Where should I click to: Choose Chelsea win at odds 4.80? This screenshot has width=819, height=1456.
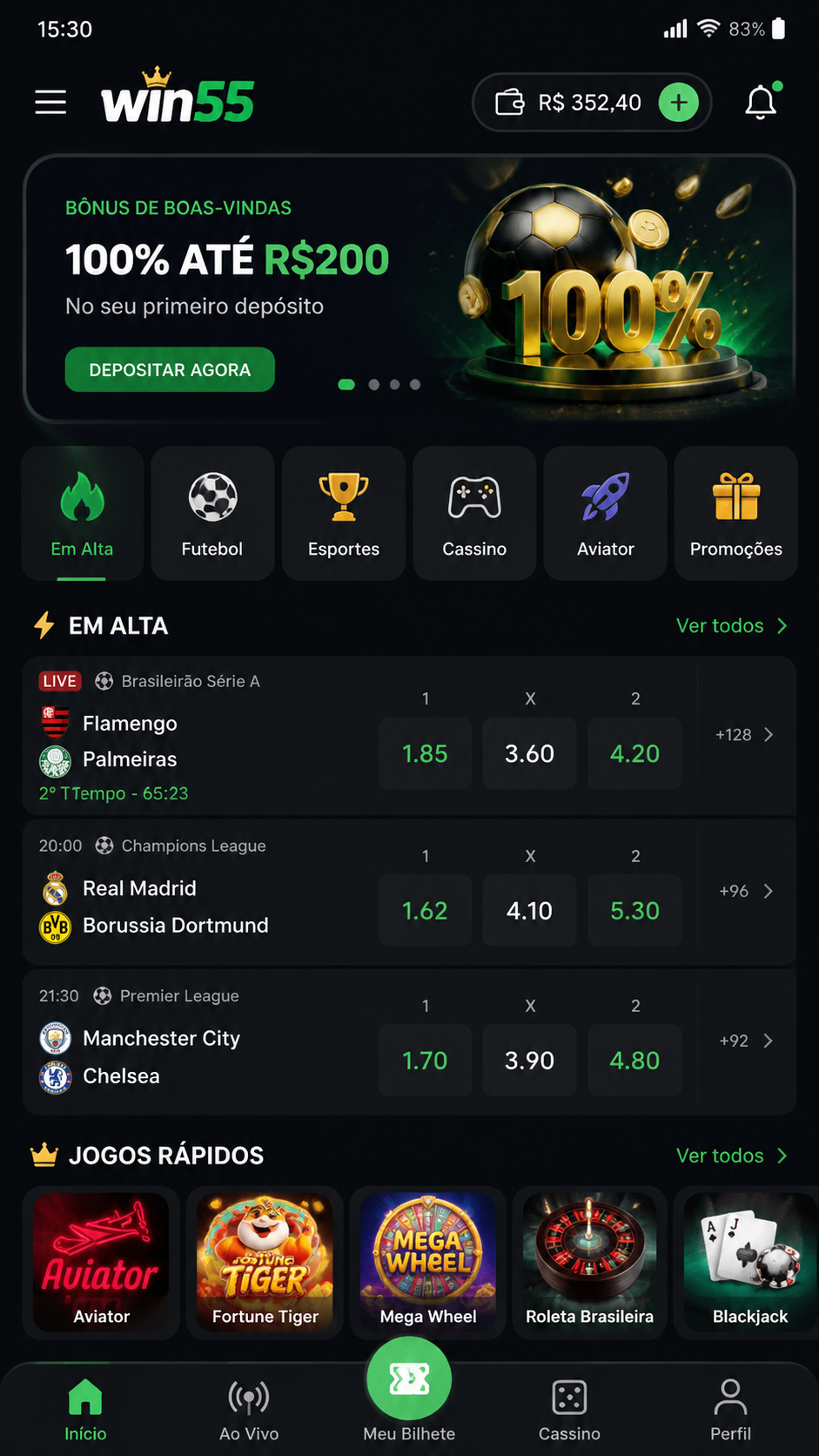[634, 1061]
